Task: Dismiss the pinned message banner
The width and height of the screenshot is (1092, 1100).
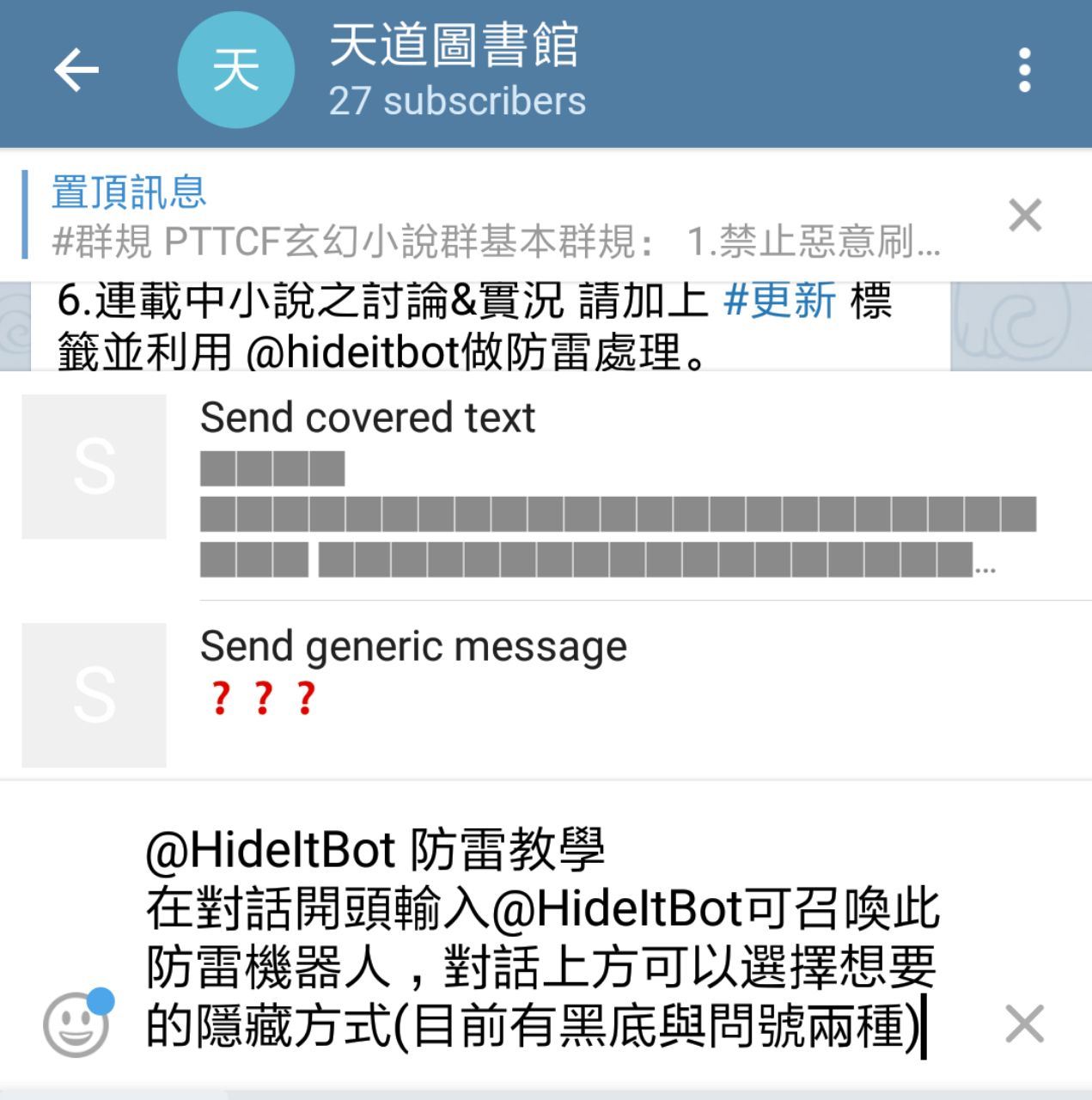Action: [1024, 215]
